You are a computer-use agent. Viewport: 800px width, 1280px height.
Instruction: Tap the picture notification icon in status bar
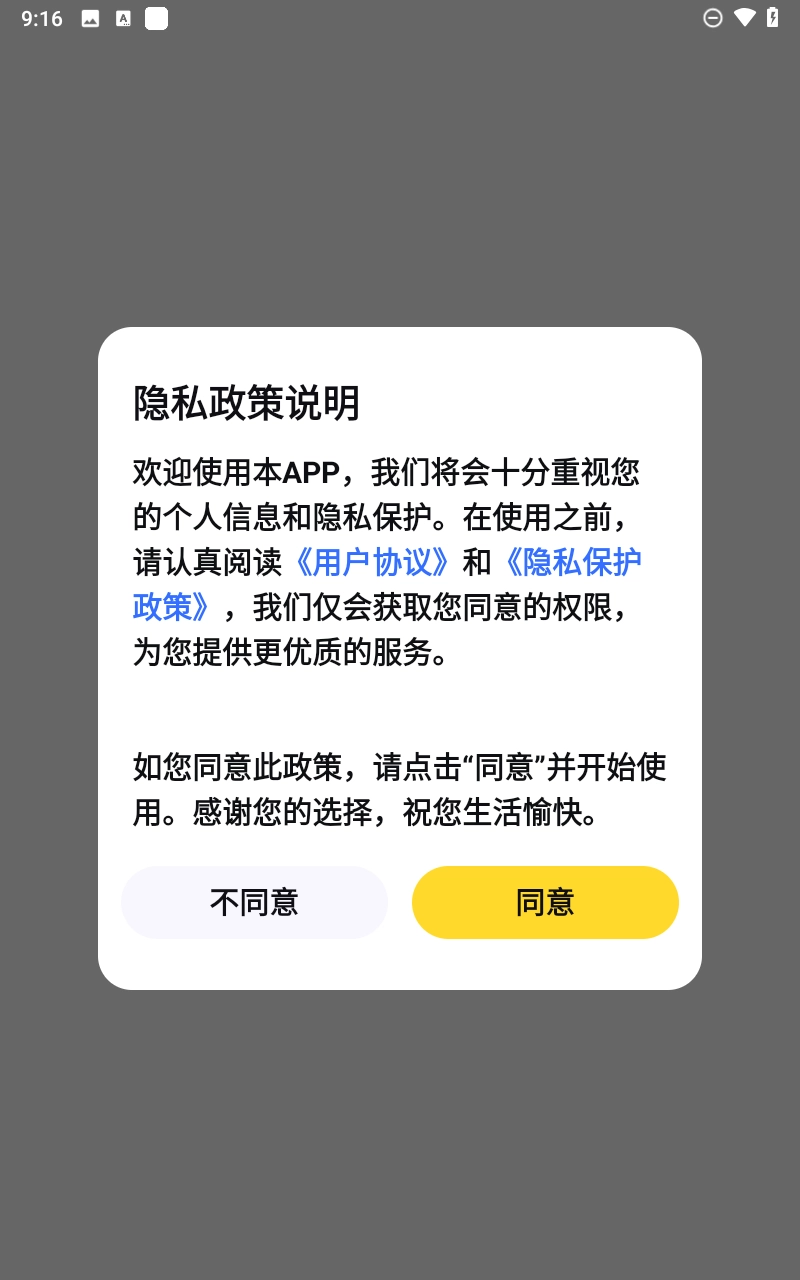(x=90, y=18)
